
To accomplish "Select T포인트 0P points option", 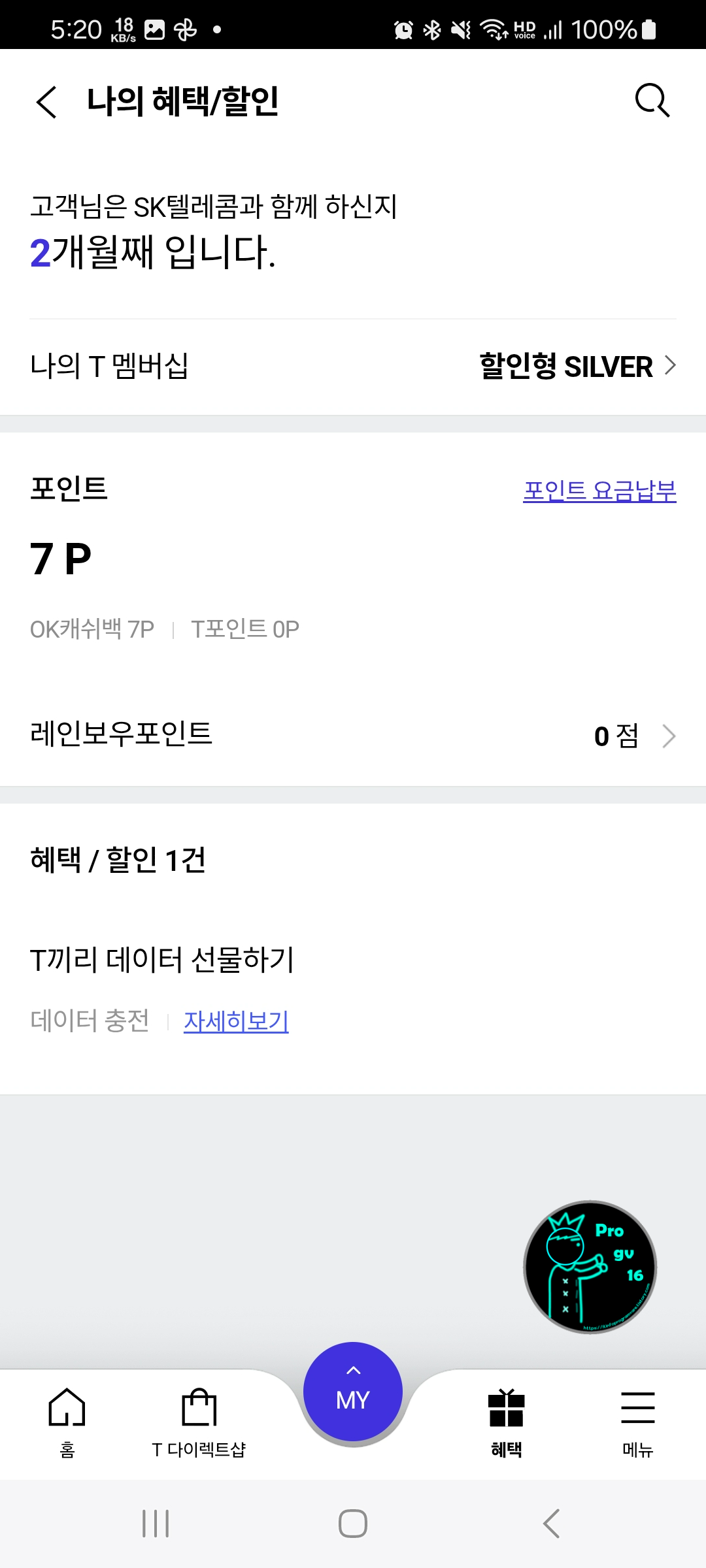I will coord(244,628).
